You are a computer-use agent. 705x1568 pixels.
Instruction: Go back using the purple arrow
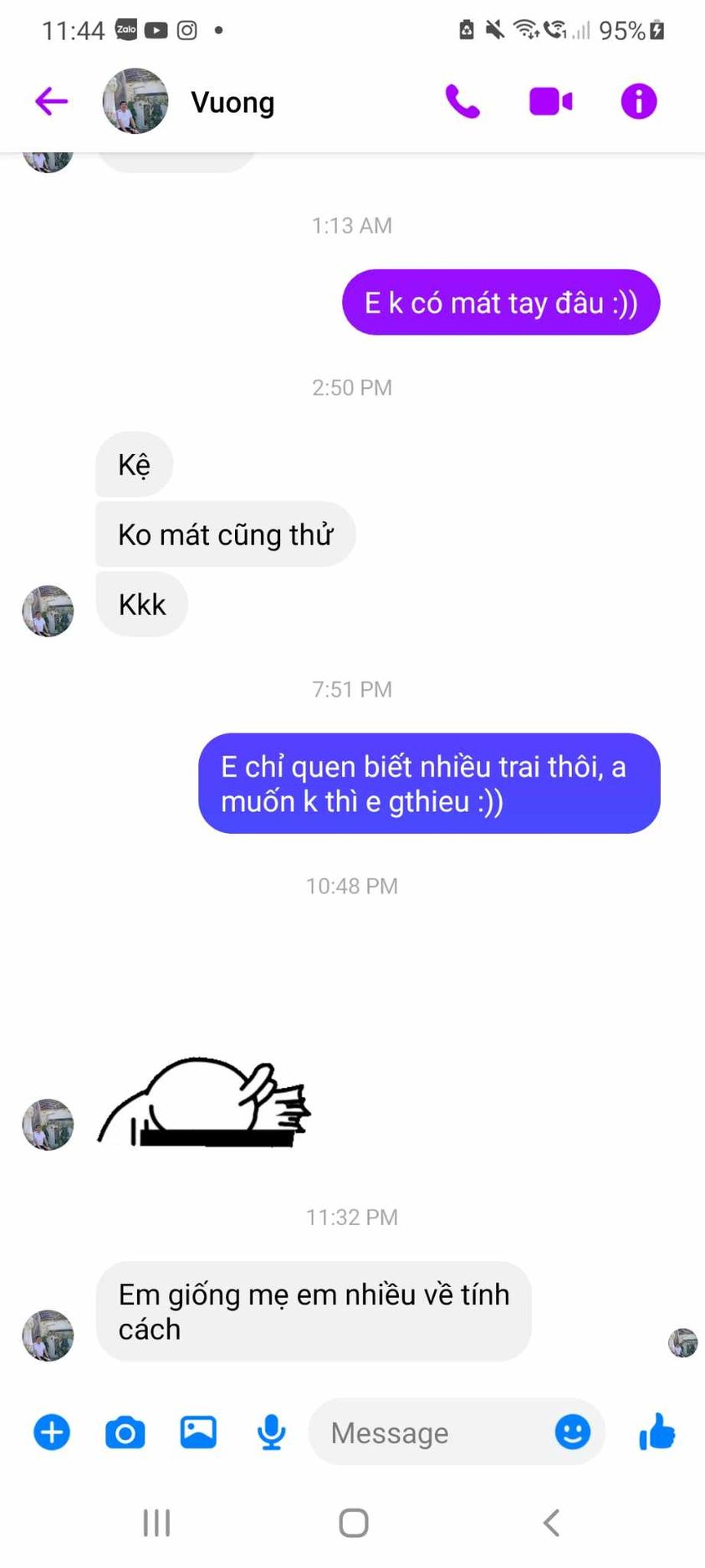(x=51, y=102)
